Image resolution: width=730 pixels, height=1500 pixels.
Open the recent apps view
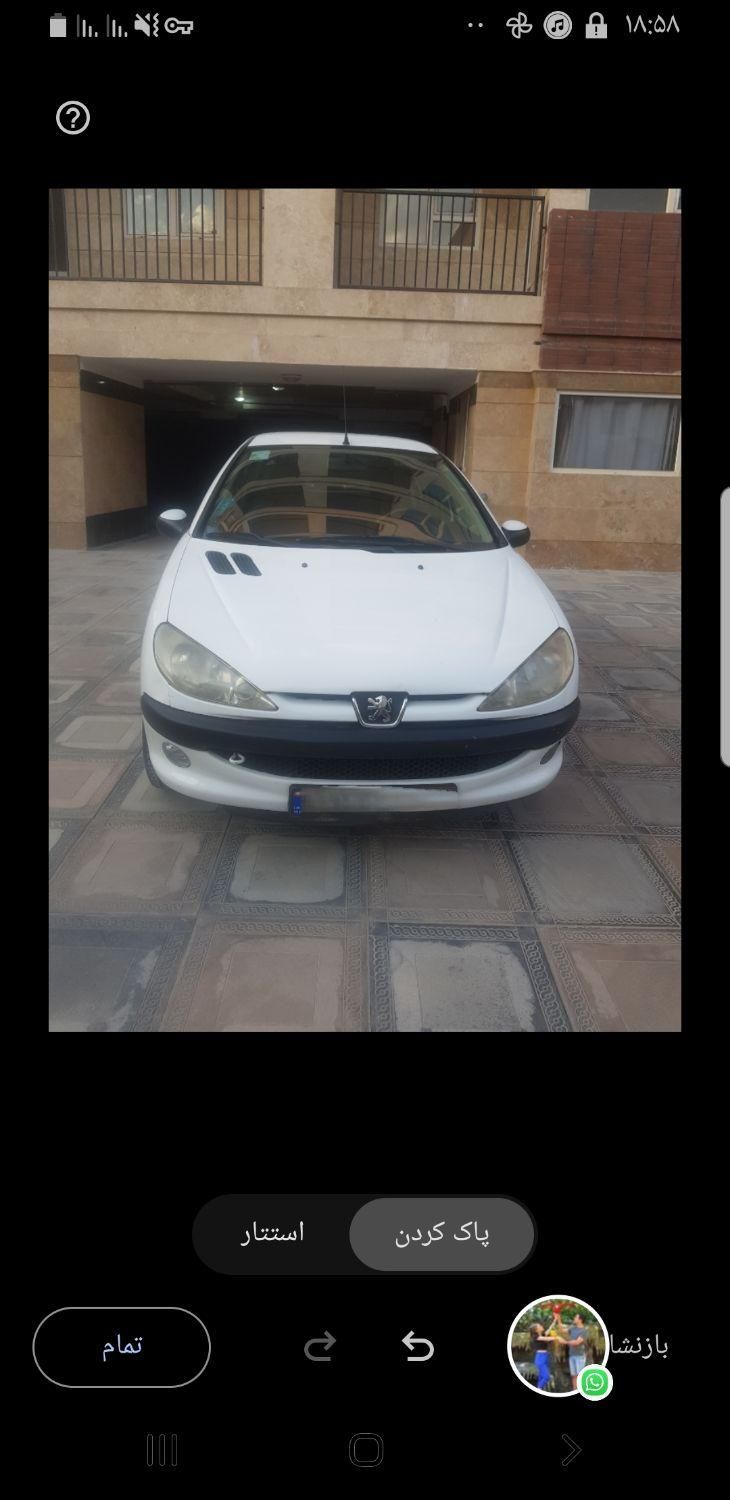pos(162,1449)
